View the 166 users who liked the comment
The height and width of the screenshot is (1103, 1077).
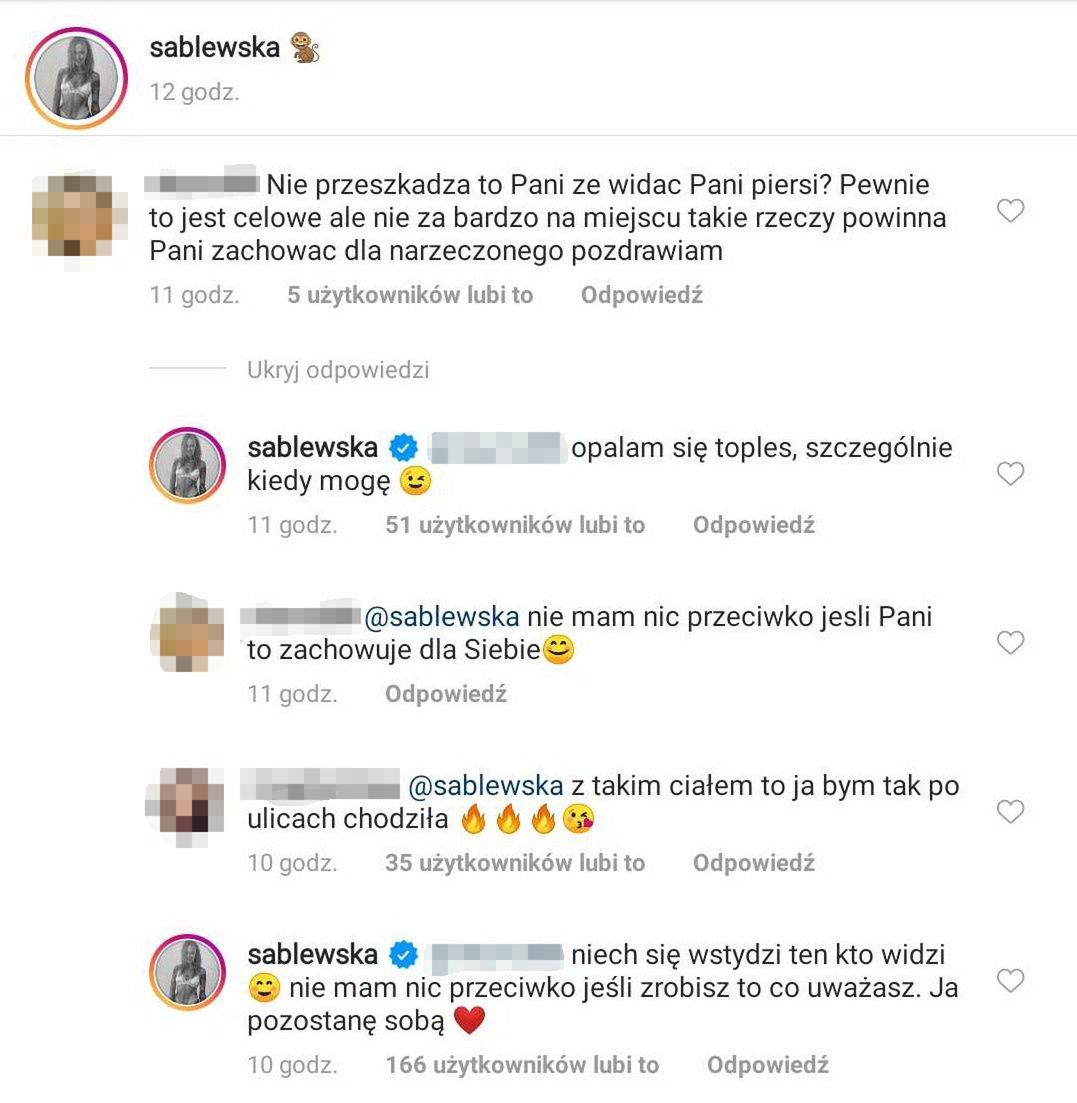pos(522,1065)
